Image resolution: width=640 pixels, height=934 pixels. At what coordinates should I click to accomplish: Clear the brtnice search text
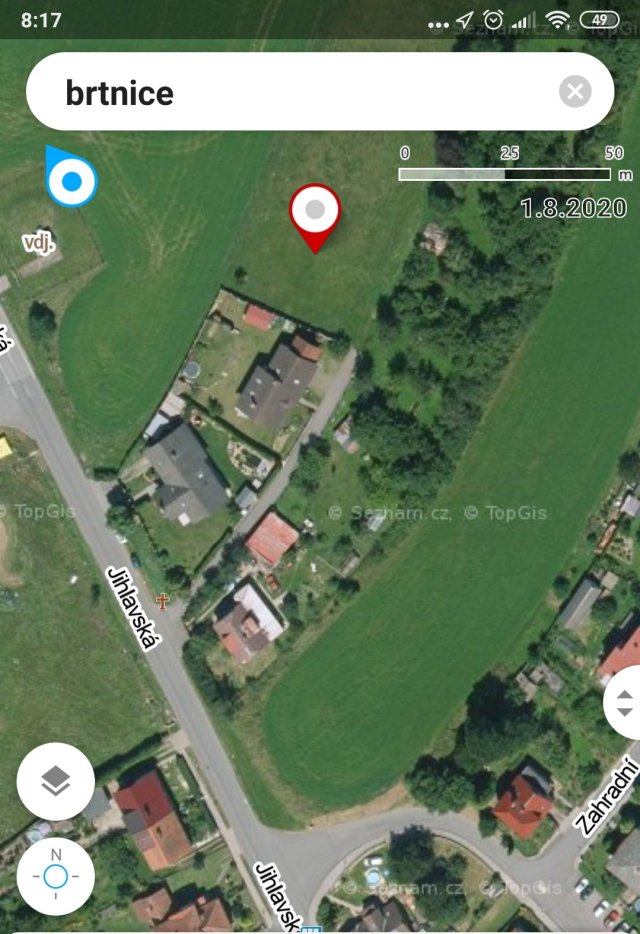[x=575, y=93]
